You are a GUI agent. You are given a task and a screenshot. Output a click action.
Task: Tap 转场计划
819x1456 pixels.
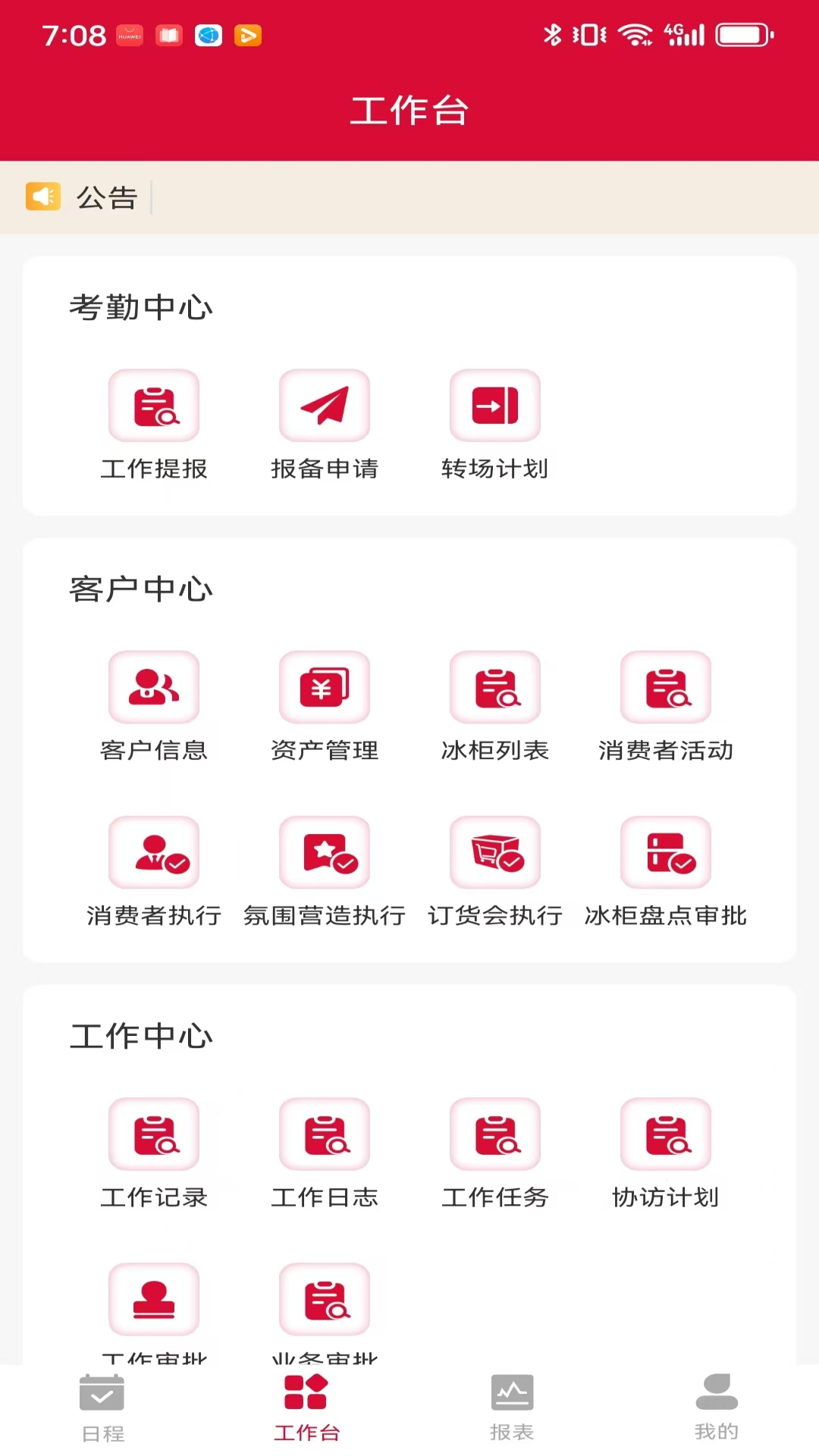[495, 425]
